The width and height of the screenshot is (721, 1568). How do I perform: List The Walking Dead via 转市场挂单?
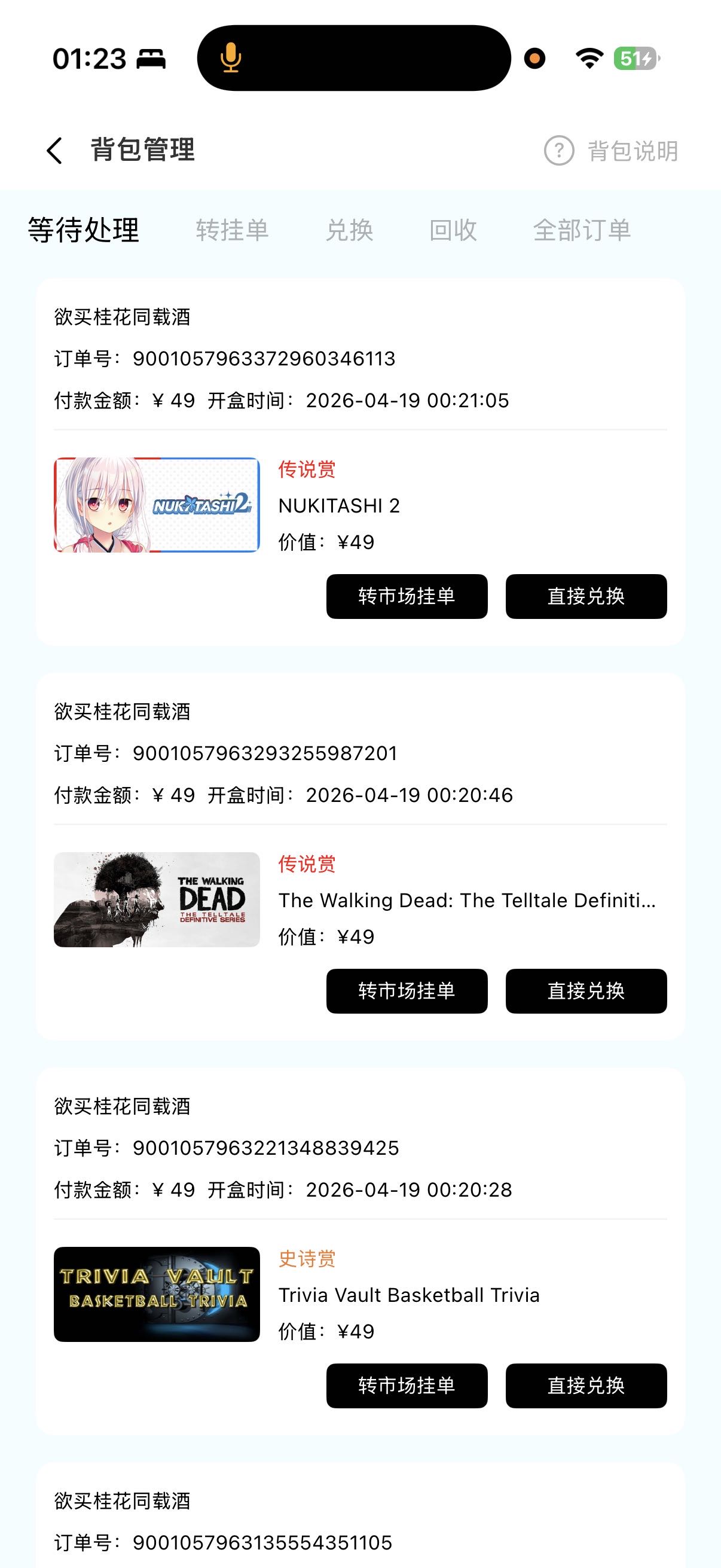pos(407,991)
